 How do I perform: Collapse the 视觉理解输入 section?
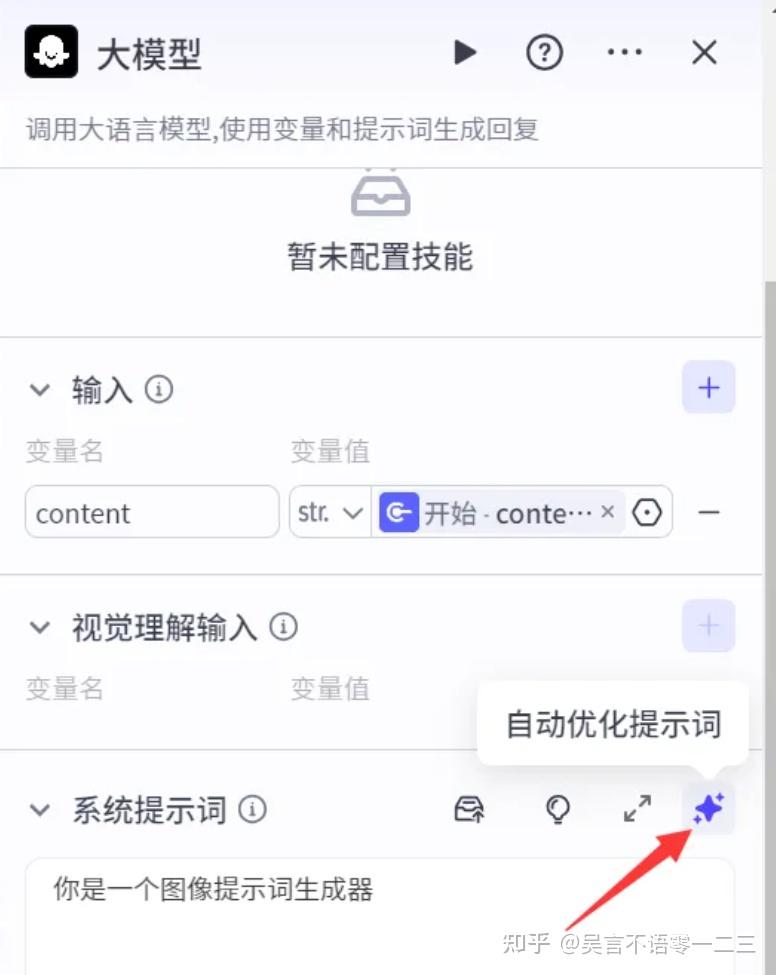click(x=39, y=628)
